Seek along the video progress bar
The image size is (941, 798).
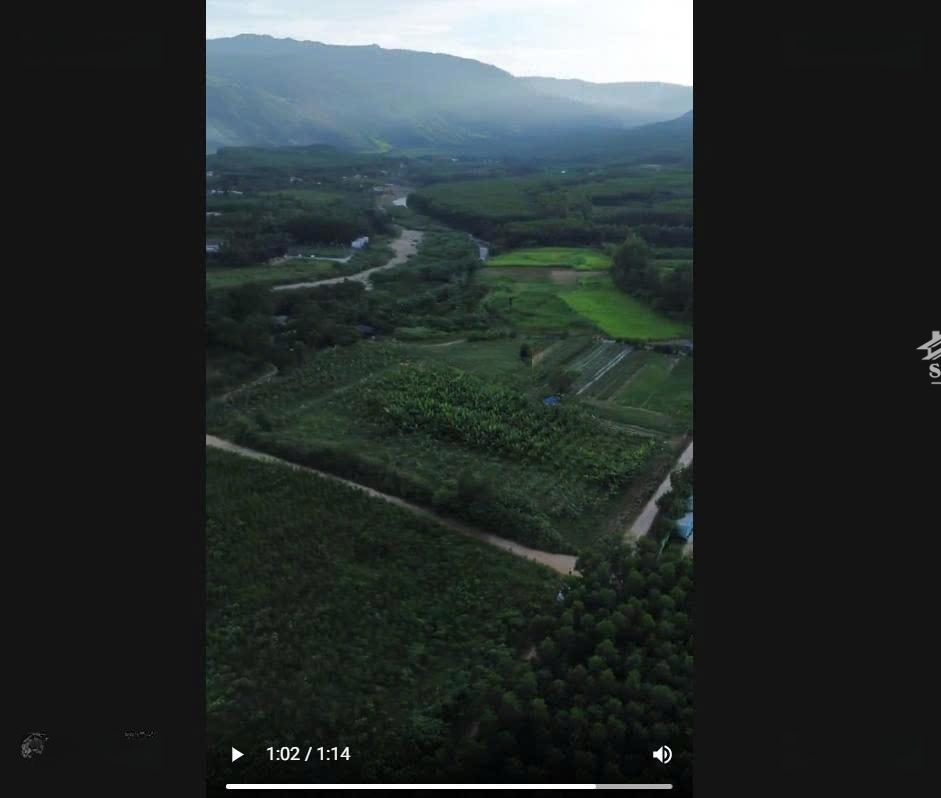[449, 786]
